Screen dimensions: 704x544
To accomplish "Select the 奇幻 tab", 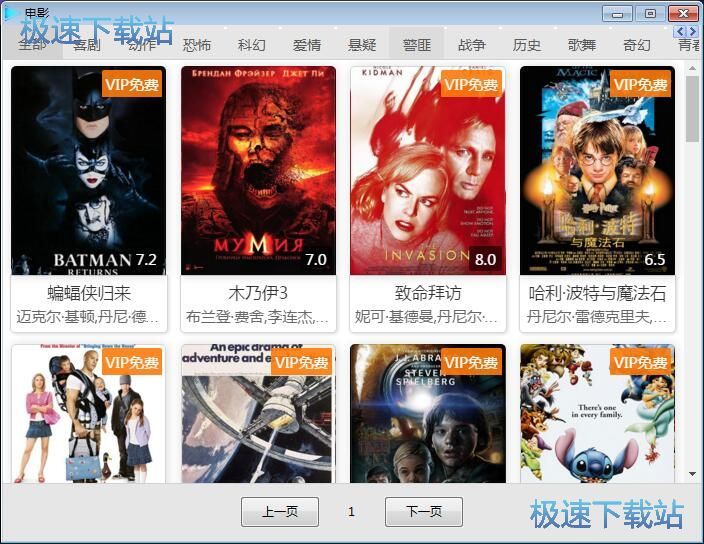I will [637, 45].
